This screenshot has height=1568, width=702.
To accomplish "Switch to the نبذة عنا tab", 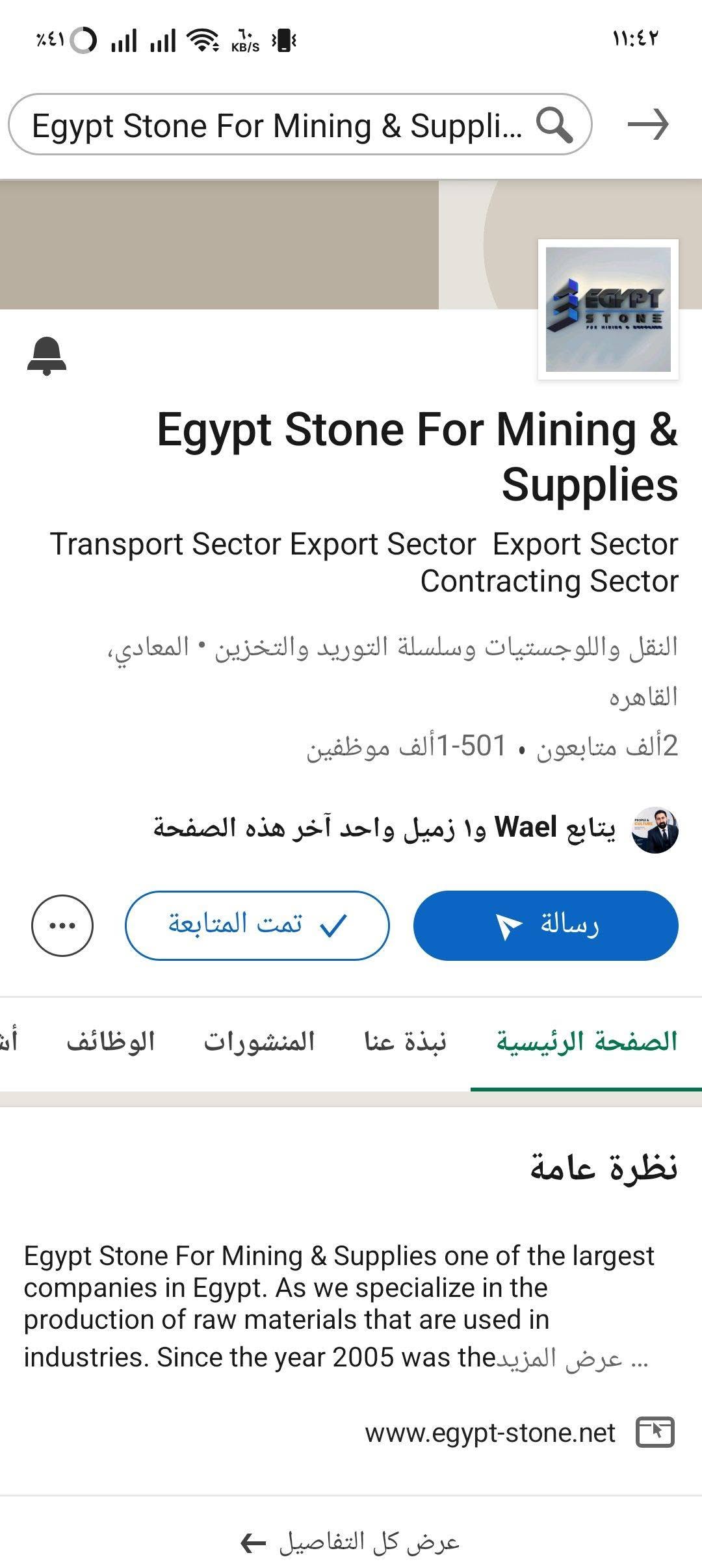I will [x=405, y=1041].
